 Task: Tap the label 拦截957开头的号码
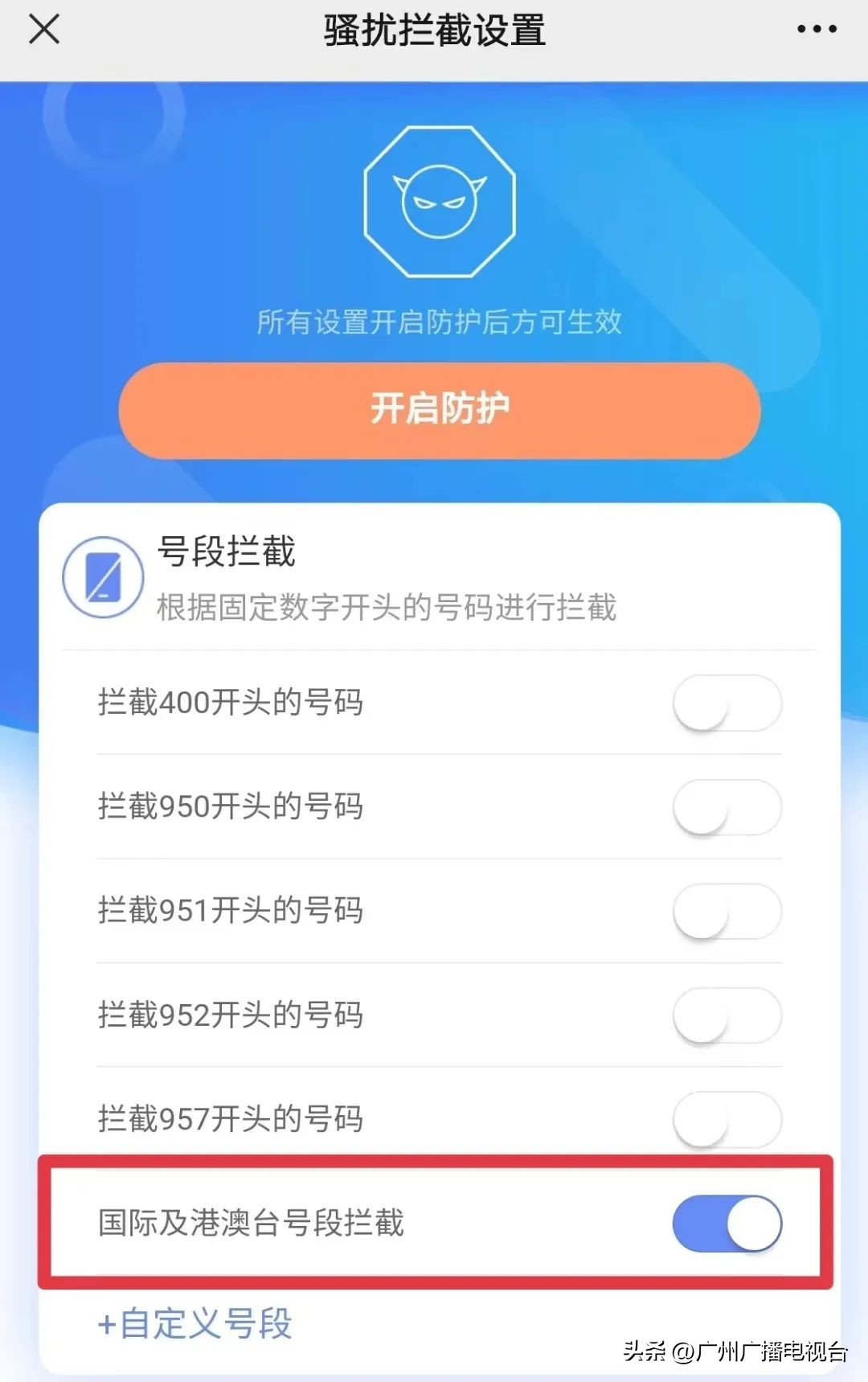coord(231,1117)
